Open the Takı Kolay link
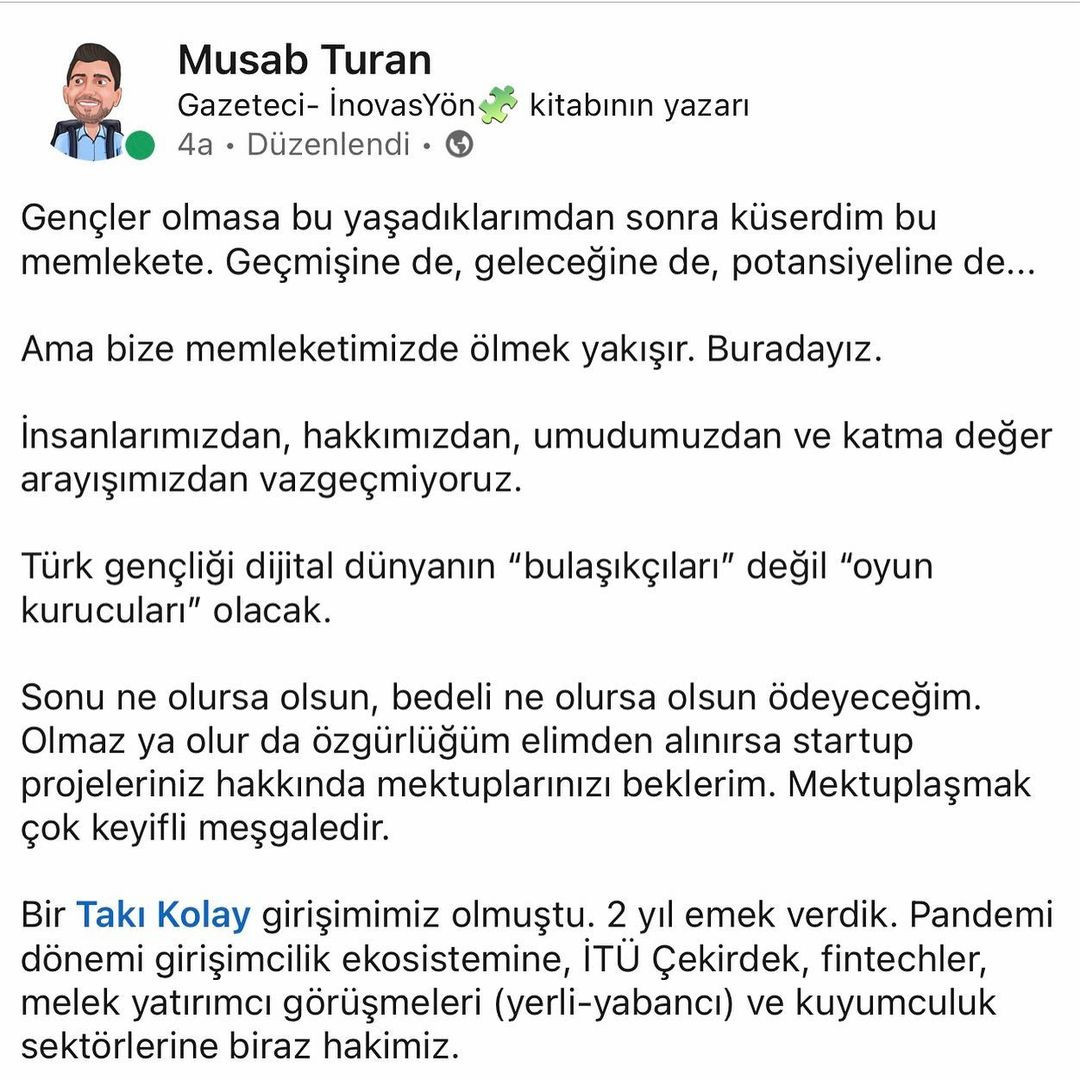1080x1080 pixels. (x=162, y=915)
